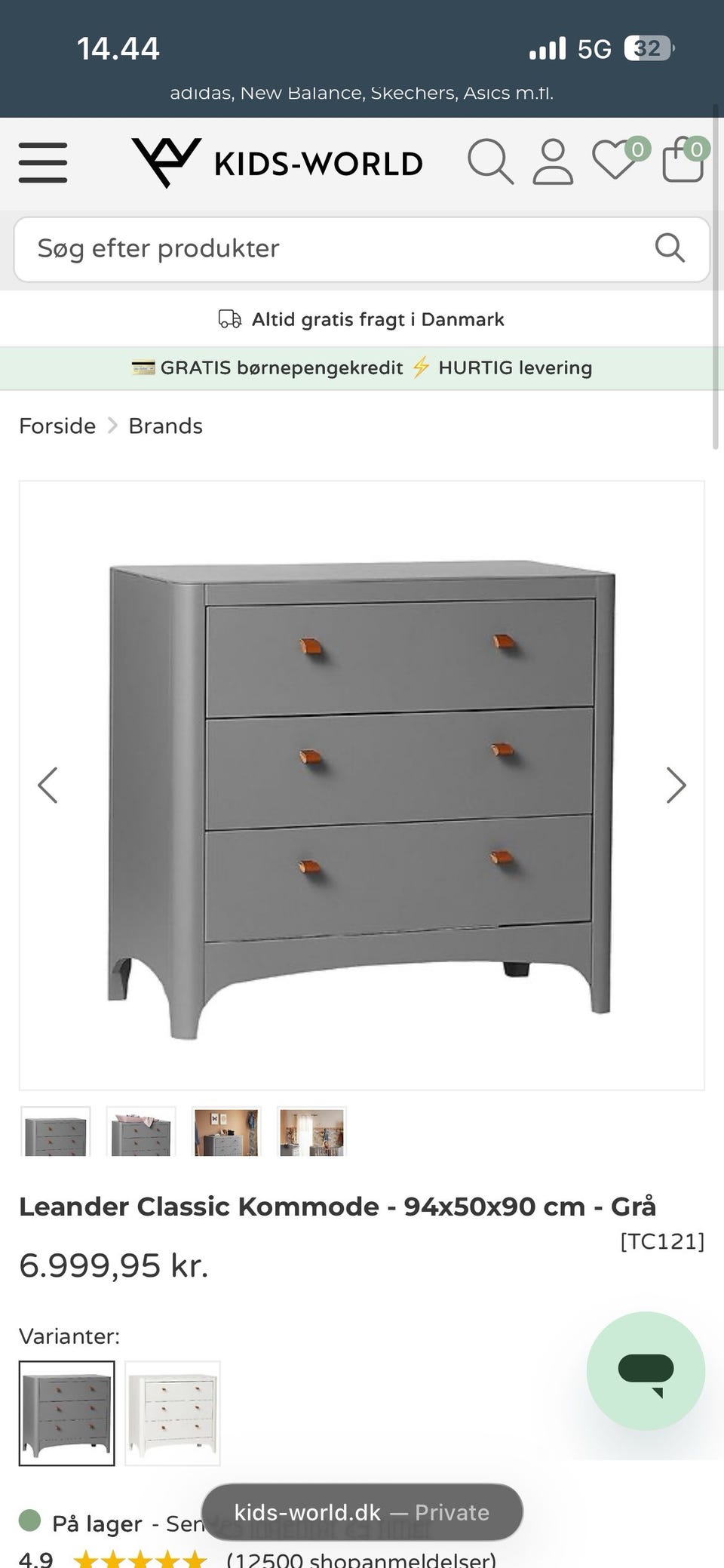Open the user account icon
This screenshot has width=724, height=1568.
click(x=553, y=161)
